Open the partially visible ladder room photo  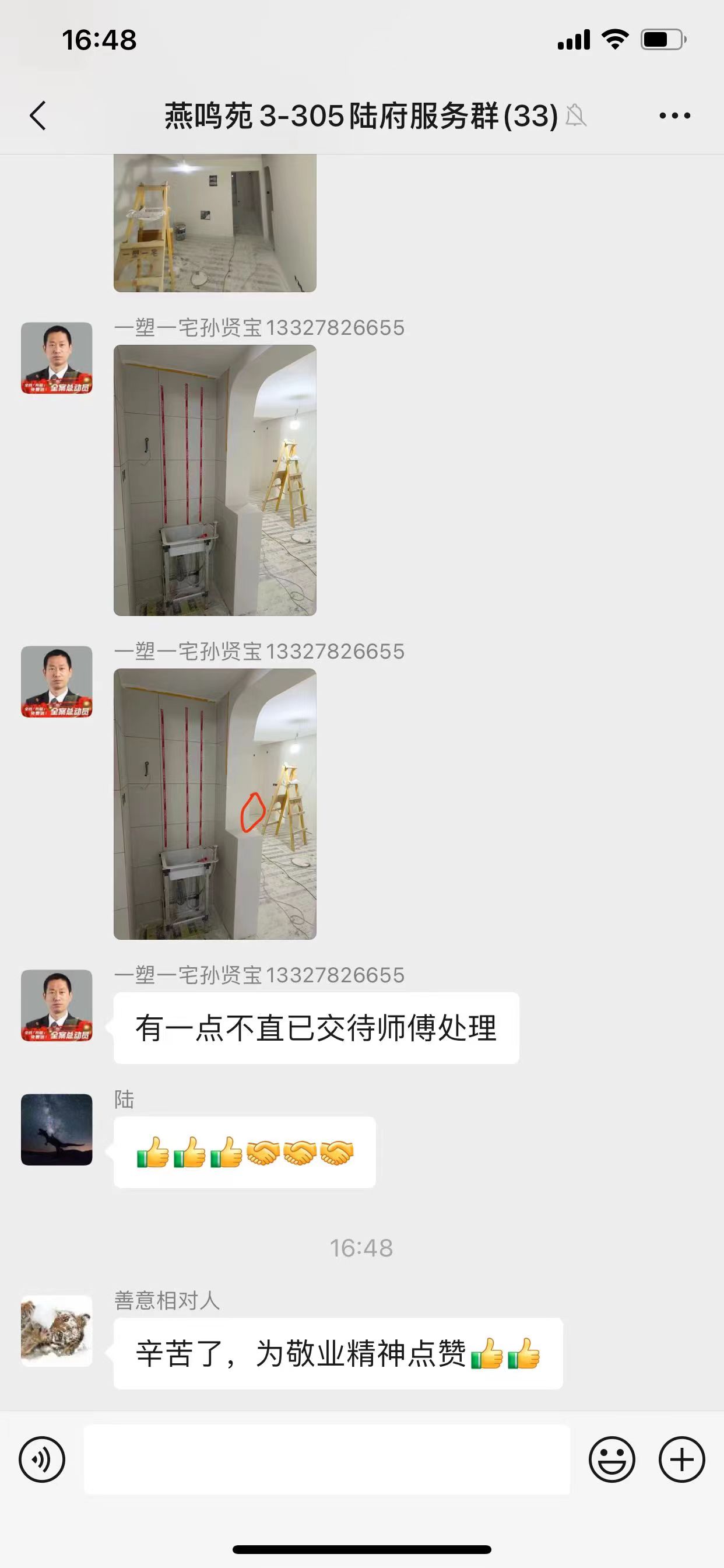[x=215, y=223]
